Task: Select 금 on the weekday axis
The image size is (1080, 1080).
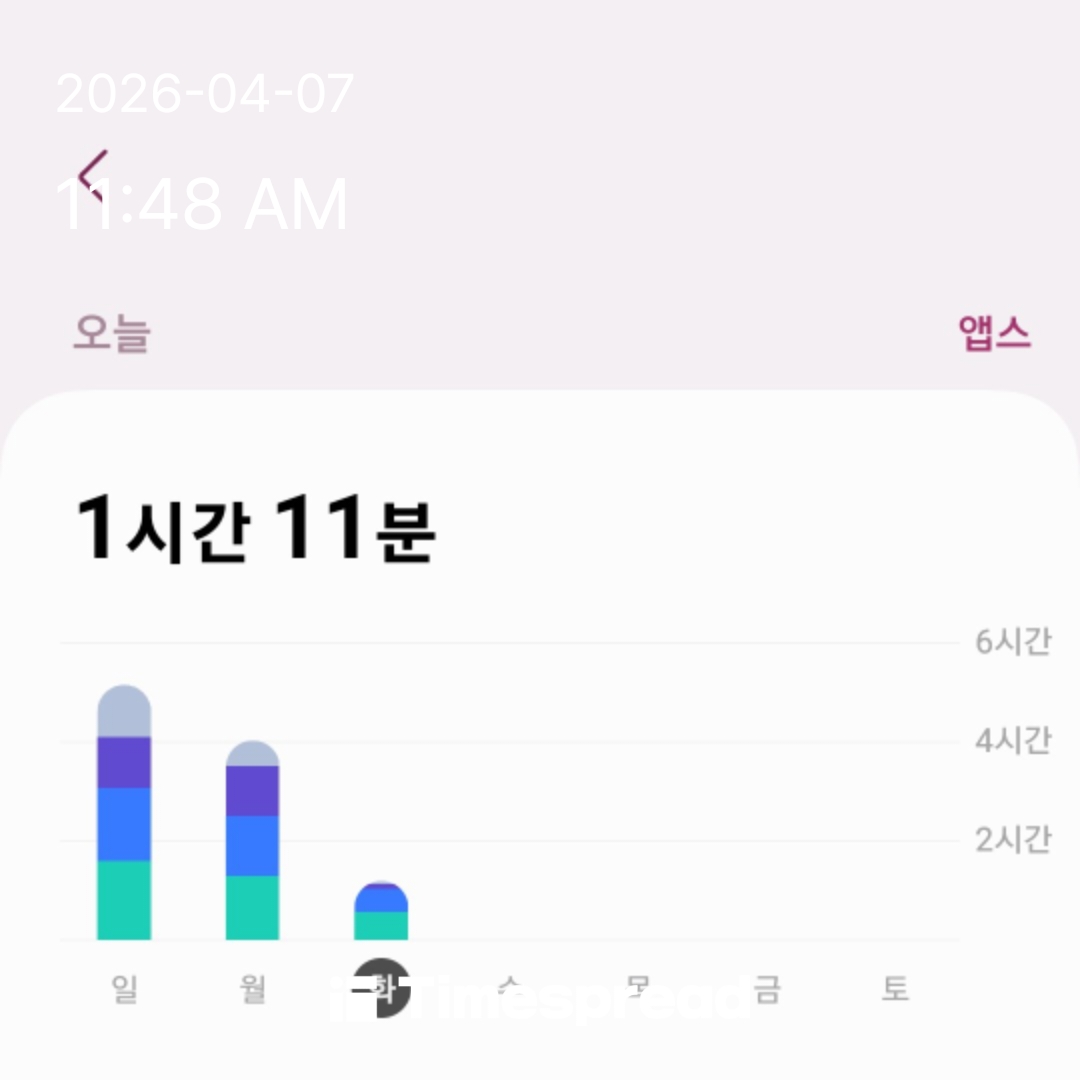Action: click(767, 990)
